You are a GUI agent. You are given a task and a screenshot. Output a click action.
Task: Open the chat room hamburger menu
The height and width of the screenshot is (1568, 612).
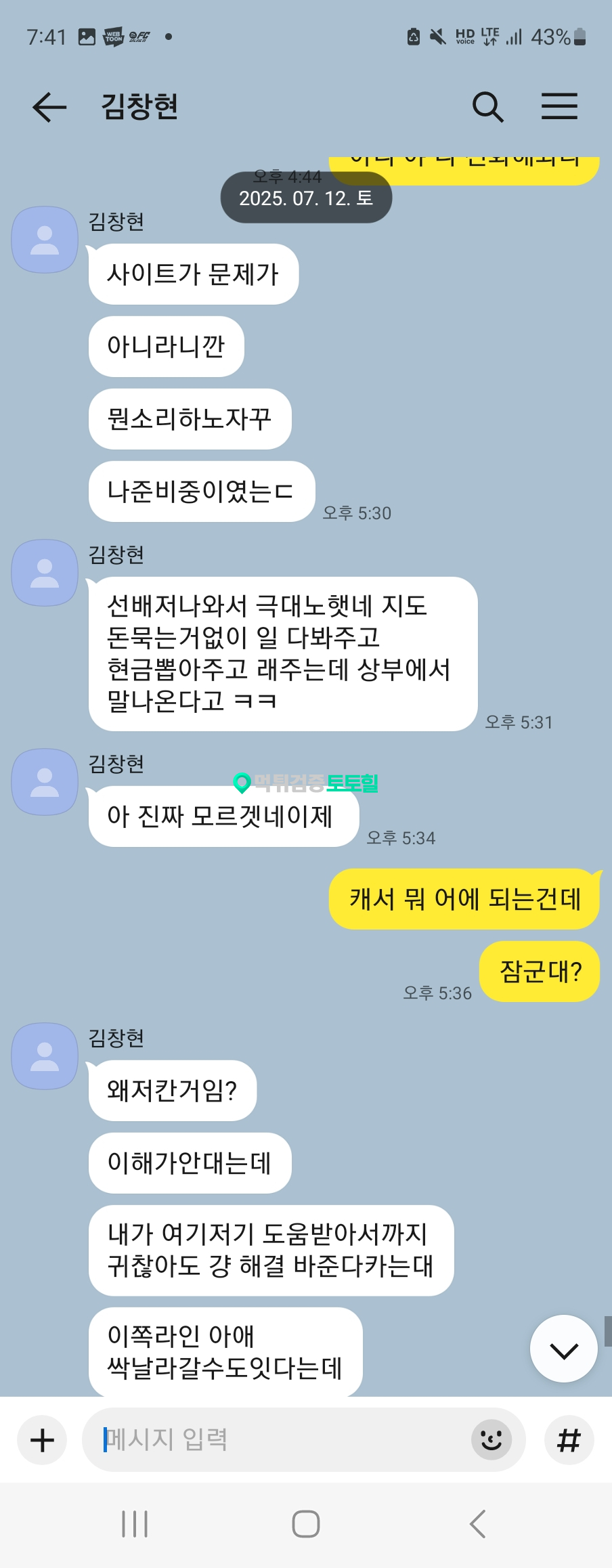(559, 107)
